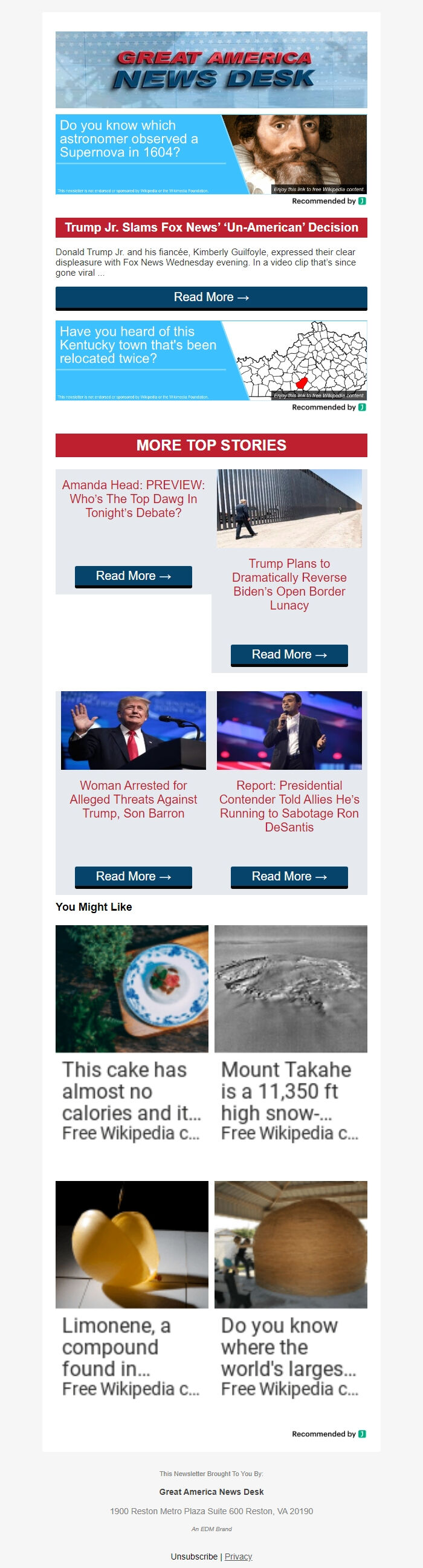Open the world's largest recommendation card
Image resolution: width=423 pixels, height=1568 pixels.
pos(290,1290)
